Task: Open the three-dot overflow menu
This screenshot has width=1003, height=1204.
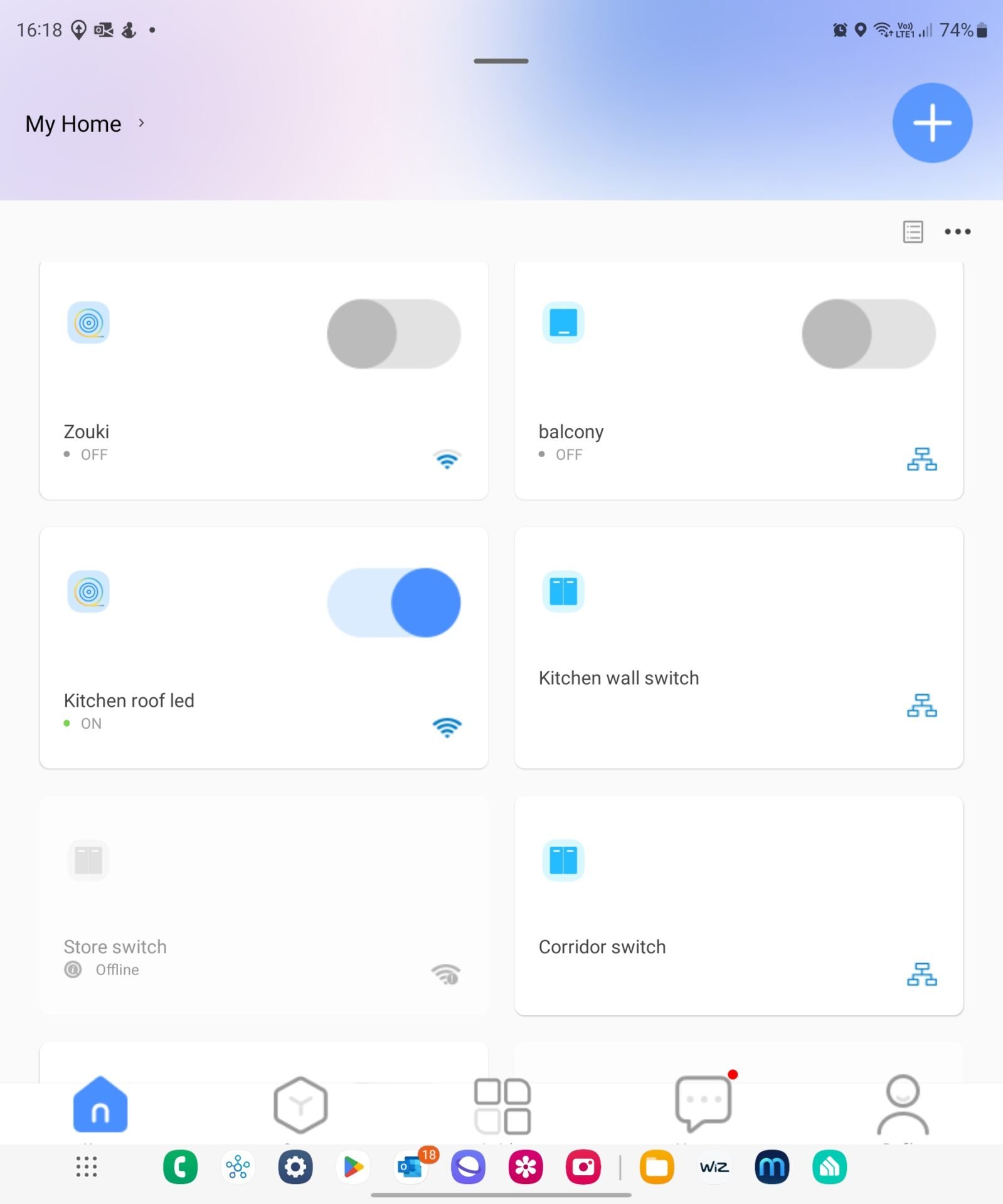Action: pyautogui.click(x=957, y=231)
